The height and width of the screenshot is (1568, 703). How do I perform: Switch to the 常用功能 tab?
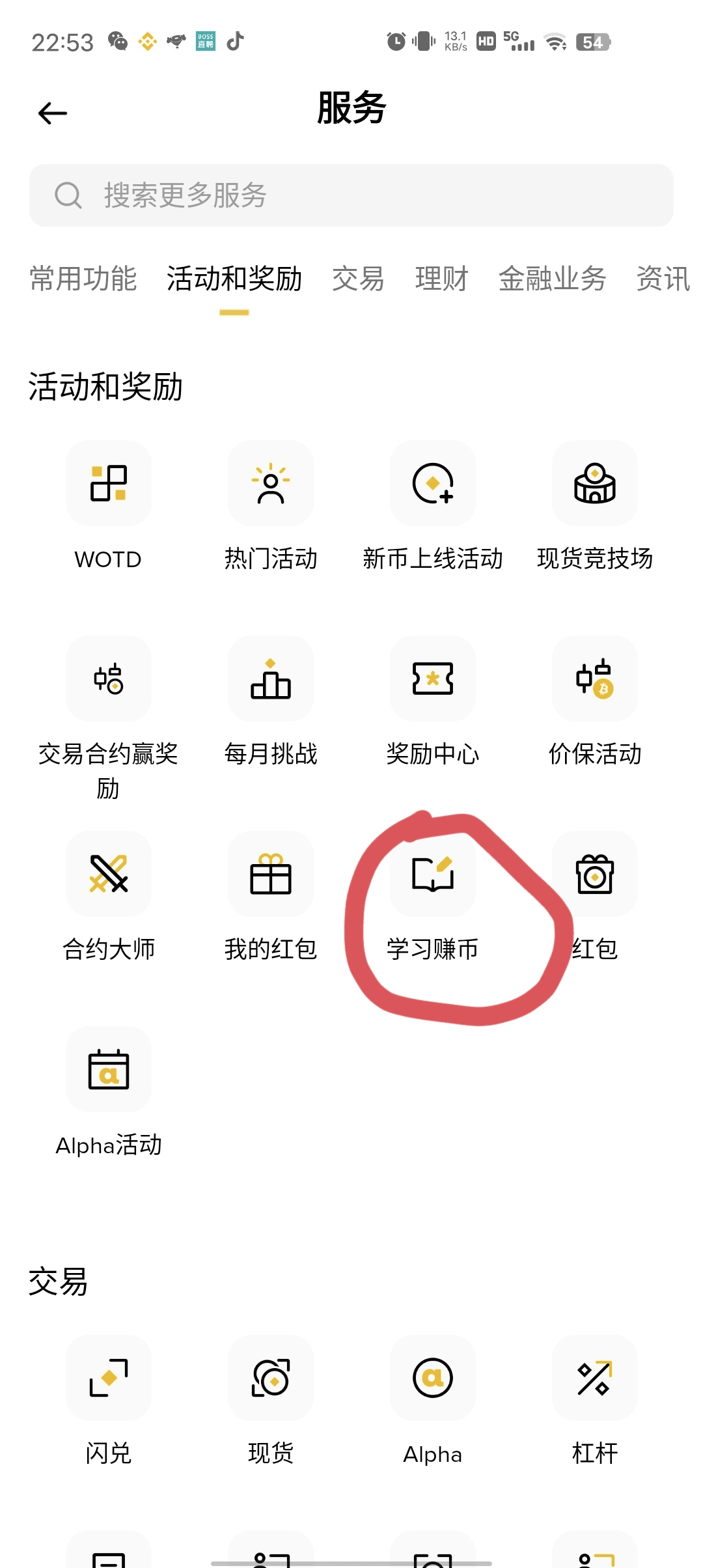pyautogui.click(x=83, y=279)
